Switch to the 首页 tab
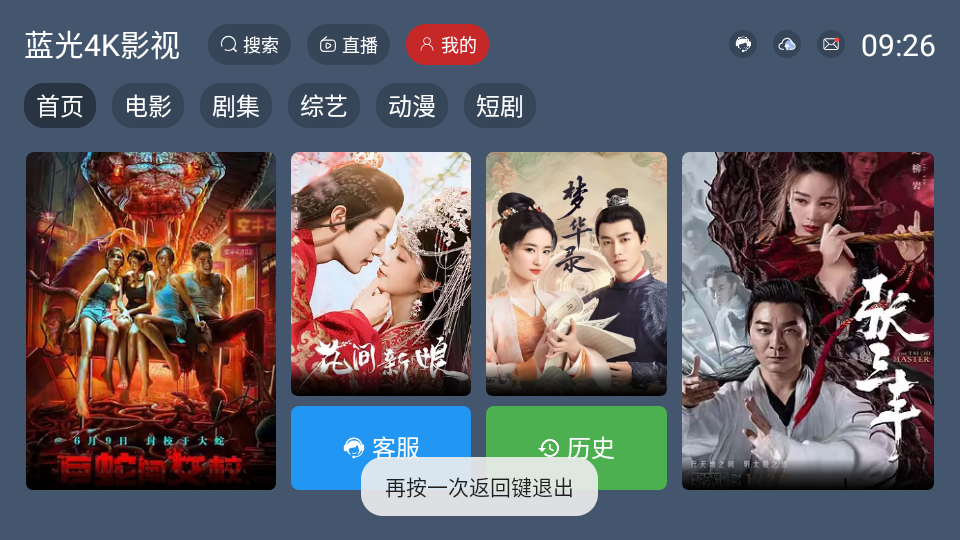This screenshot has width=960, height=540. coord(60,106)
